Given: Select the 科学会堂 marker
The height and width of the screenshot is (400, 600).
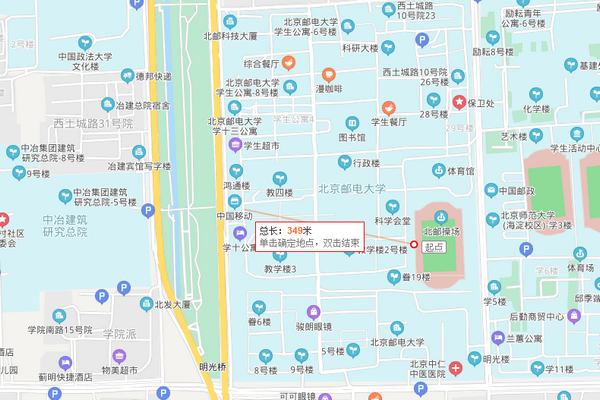Looking at the screenshot, I should 393,206.
